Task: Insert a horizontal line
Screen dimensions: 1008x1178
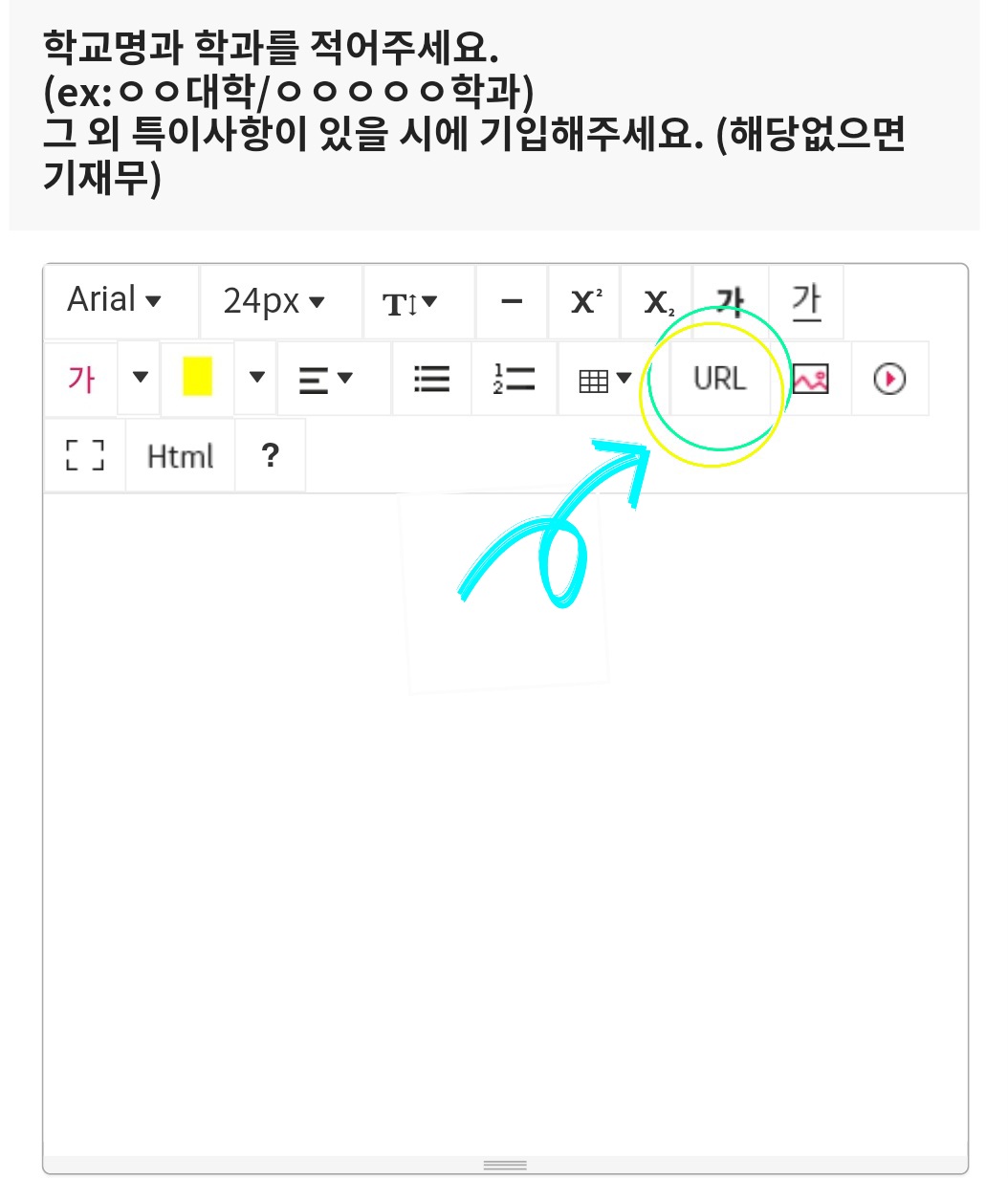Action: coord(512,302)
